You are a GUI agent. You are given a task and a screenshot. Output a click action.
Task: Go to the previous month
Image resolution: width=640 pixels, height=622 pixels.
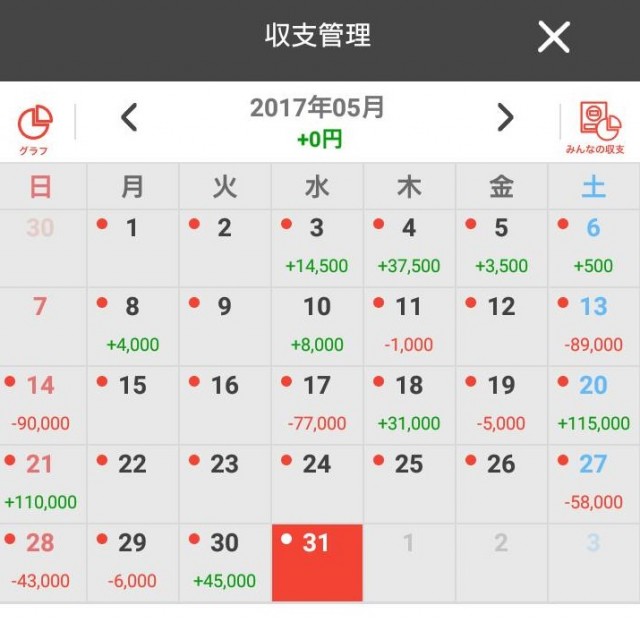128,118
